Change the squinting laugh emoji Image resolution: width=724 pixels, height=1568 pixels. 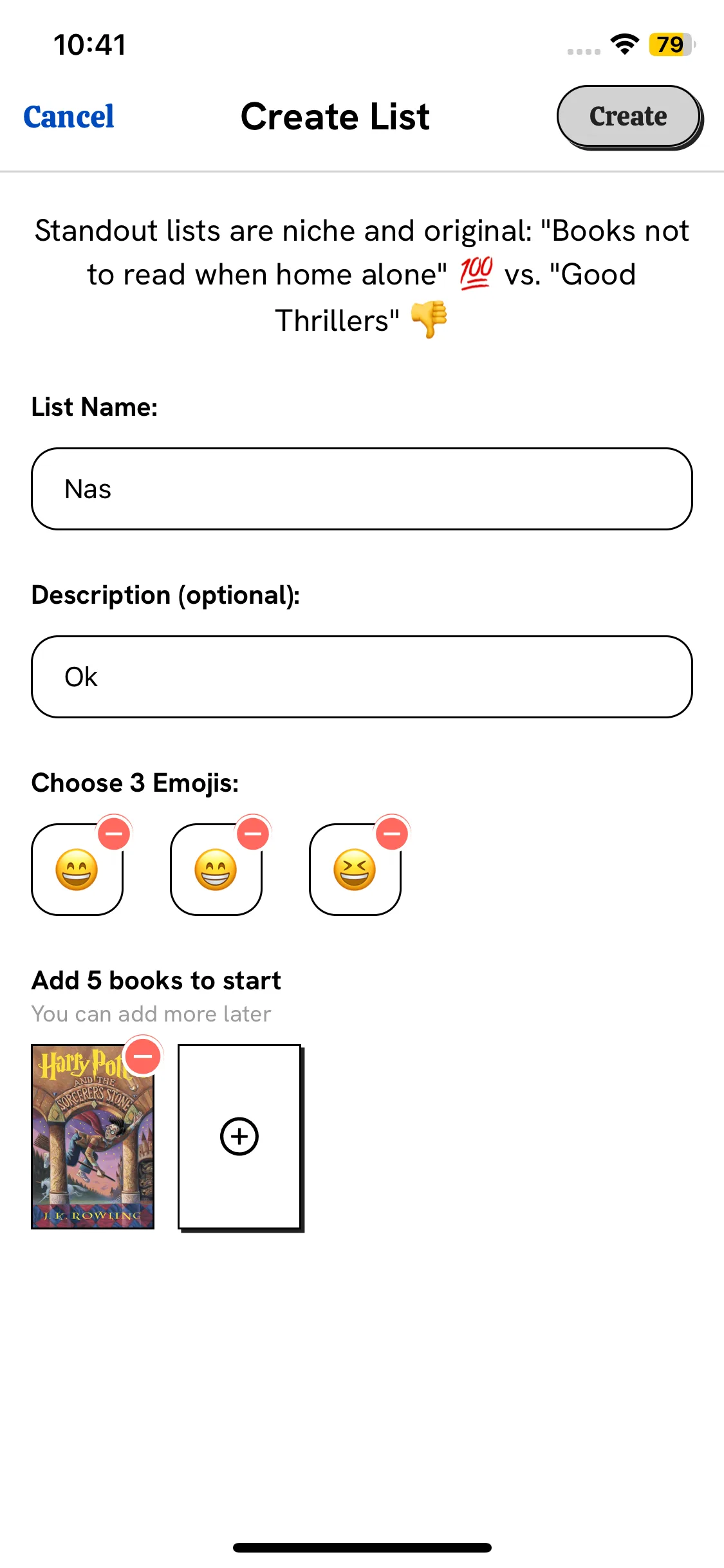pyautogui.click(x=354, y=871)
